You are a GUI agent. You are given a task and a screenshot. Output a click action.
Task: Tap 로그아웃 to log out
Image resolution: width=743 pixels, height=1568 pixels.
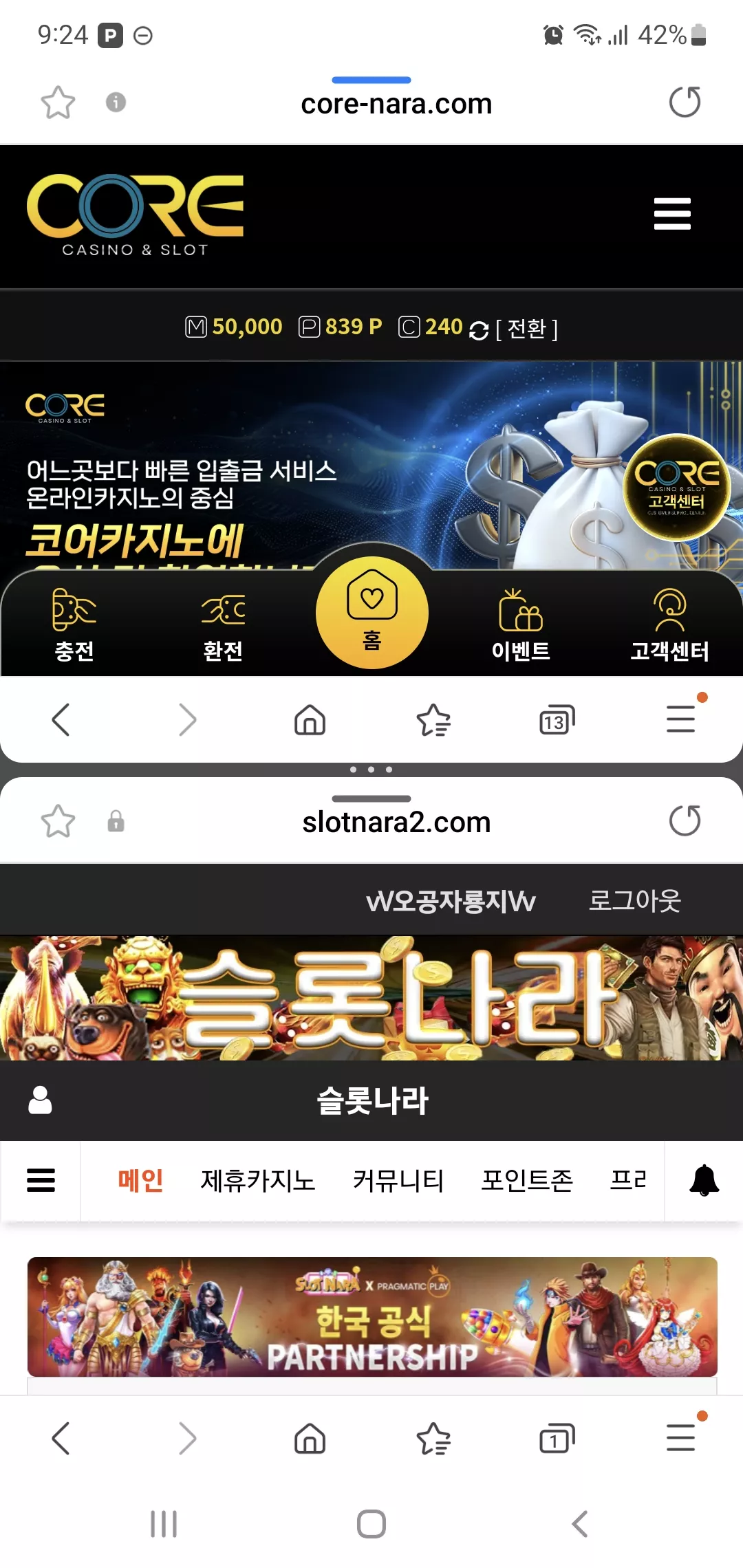[634, 900]
